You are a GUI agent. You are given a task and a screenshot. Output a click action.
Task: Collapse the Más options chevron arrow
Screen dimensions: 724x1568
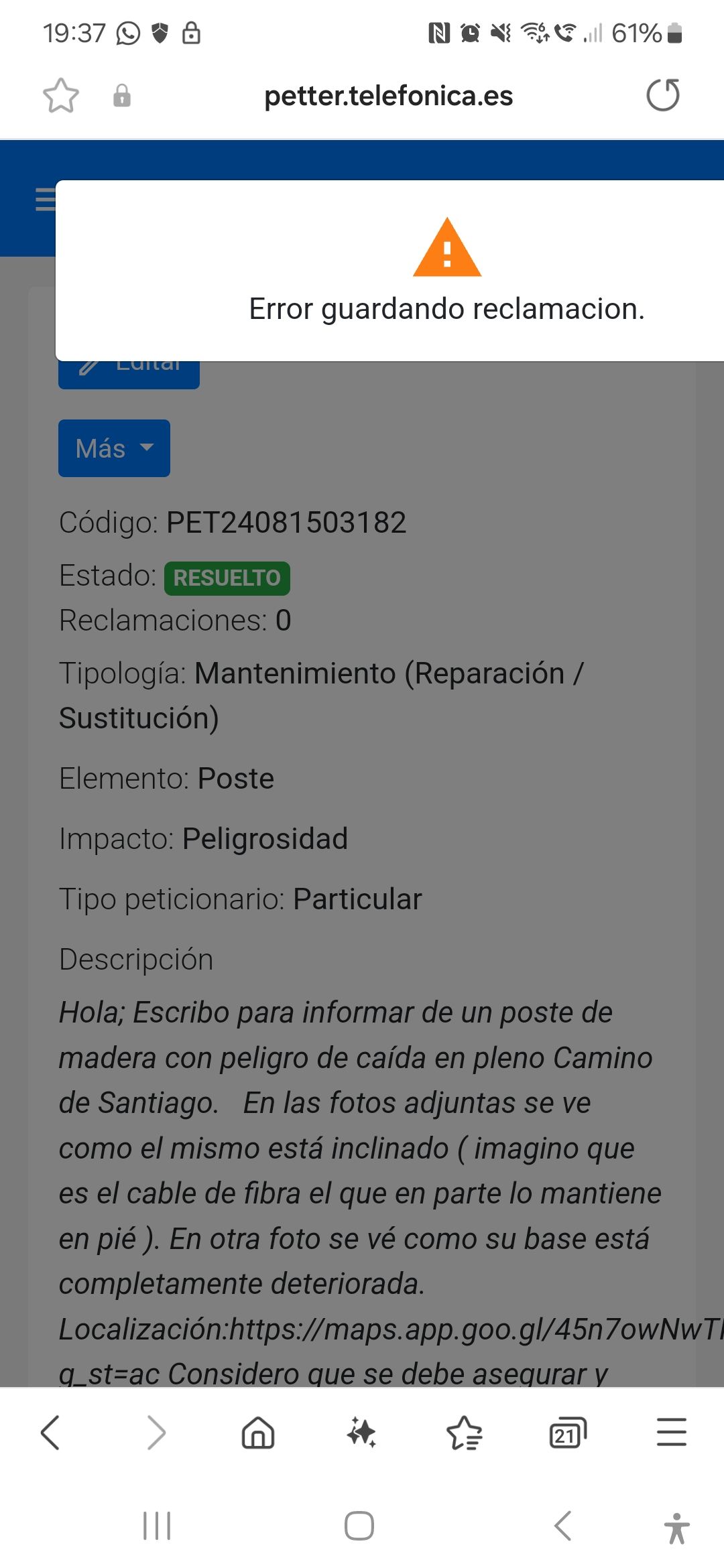[147, 448]
